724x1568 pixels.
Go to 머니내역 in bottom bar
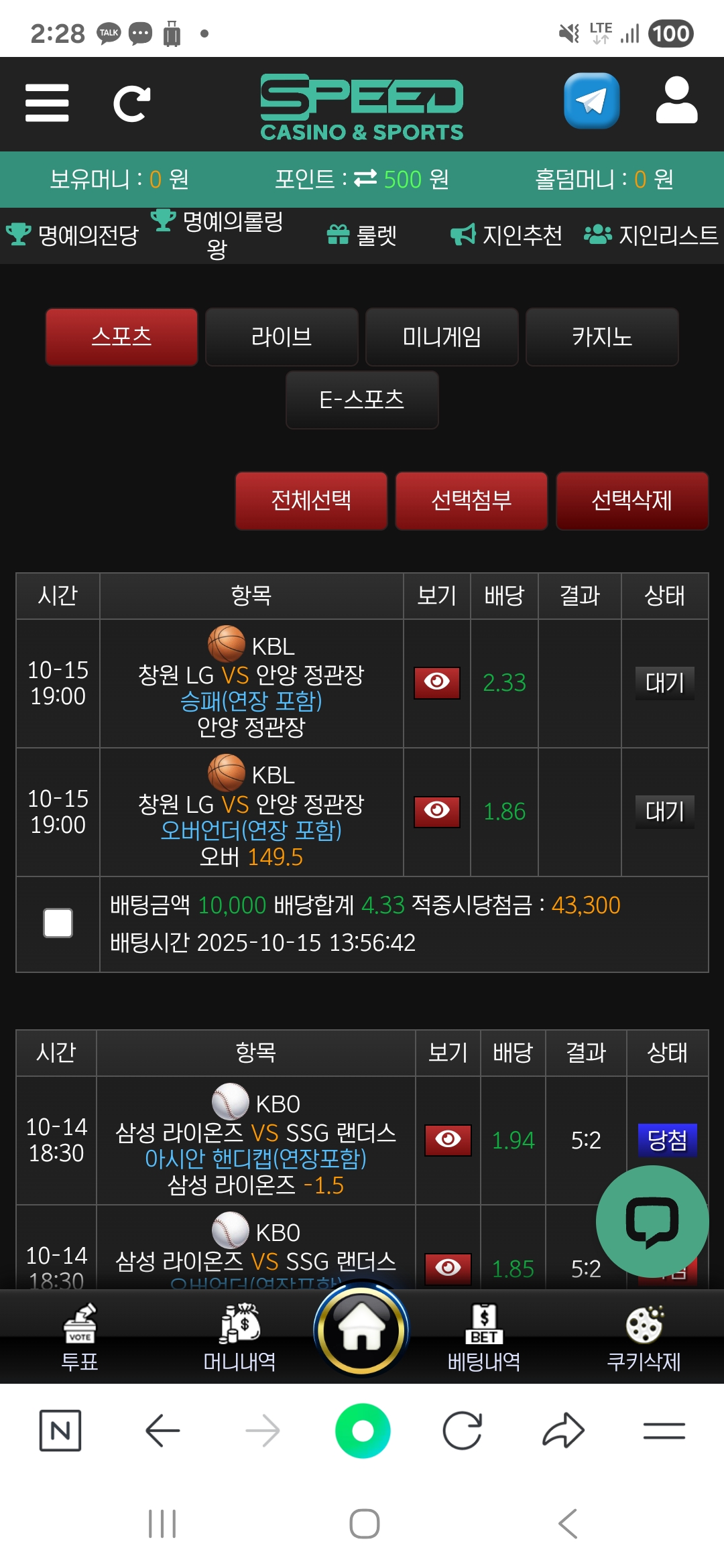[x=240, y=1337]
